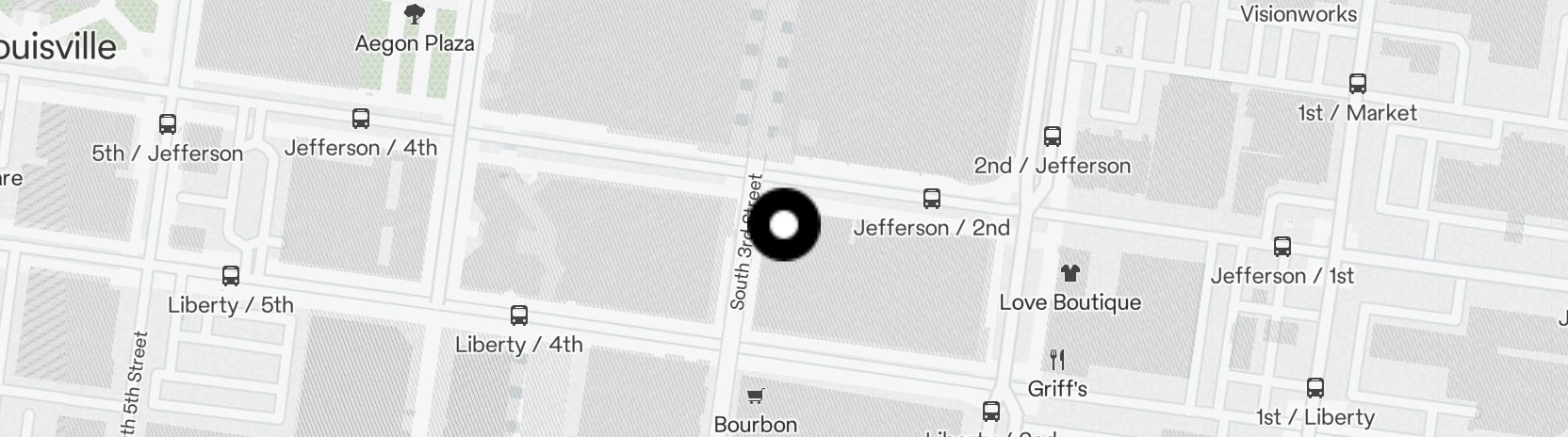Select the Aegon Plaza park marker
Screen dimensions: 1568x437
point(414,14)
